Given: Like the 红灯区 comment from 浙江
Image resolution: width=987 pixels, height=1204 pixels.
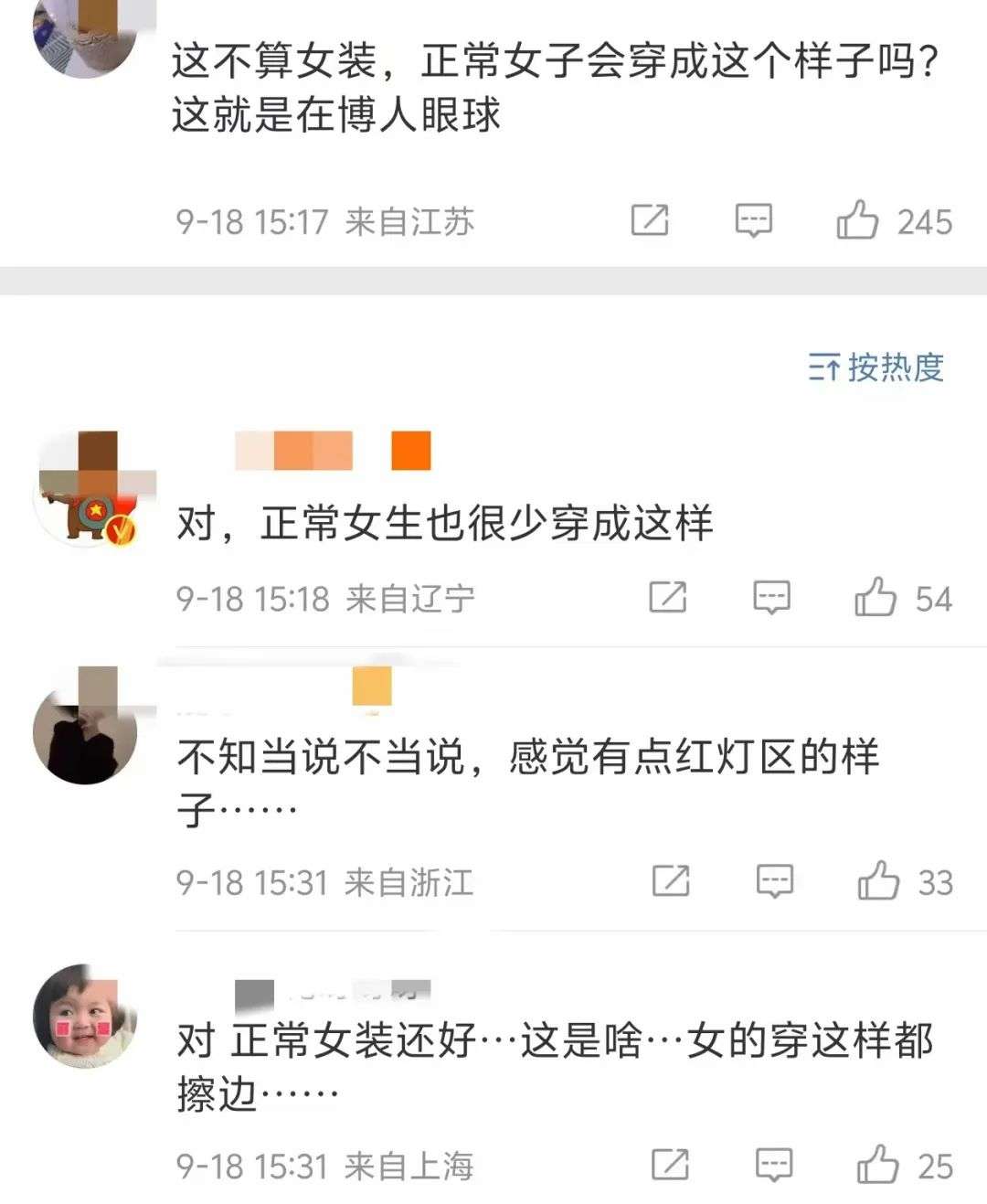Looking at the screenshot, I should point(878,881).
